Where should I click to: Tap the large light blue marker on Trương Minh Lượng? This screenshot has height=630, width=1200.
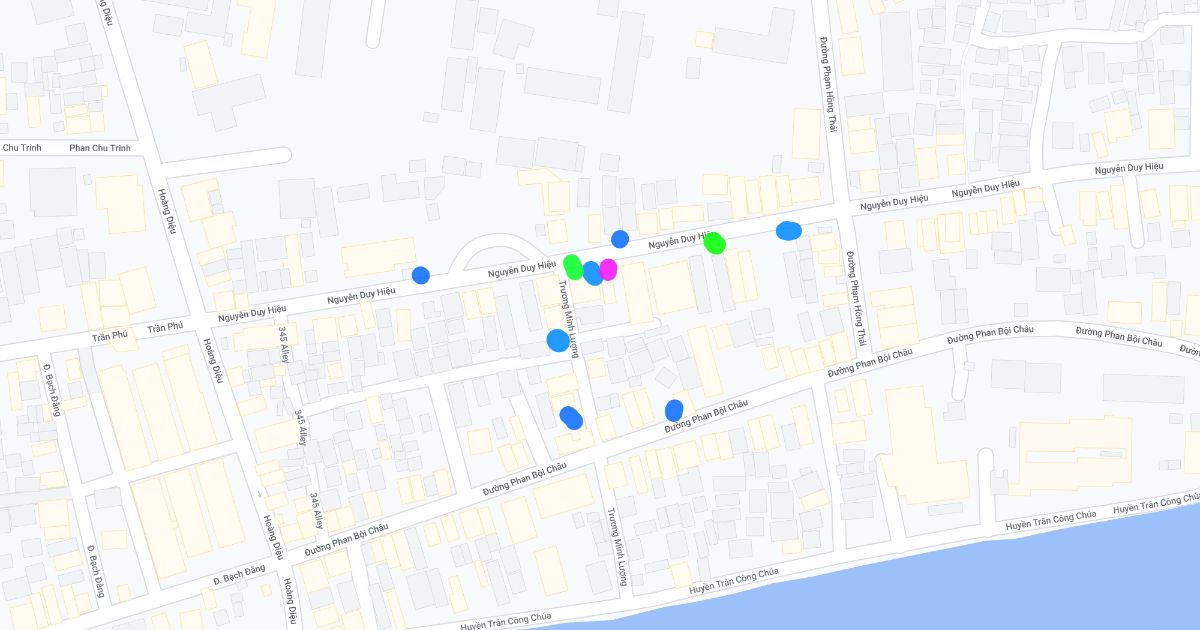point(556,340)
